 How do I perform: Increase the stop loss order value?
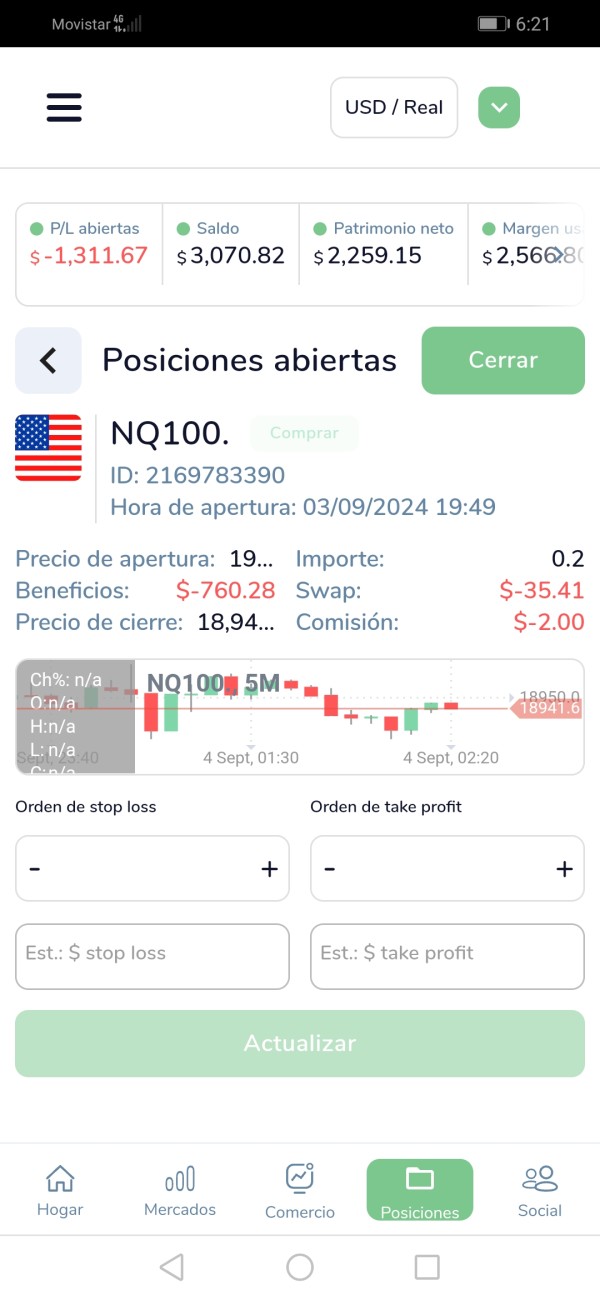coord(269,869)
